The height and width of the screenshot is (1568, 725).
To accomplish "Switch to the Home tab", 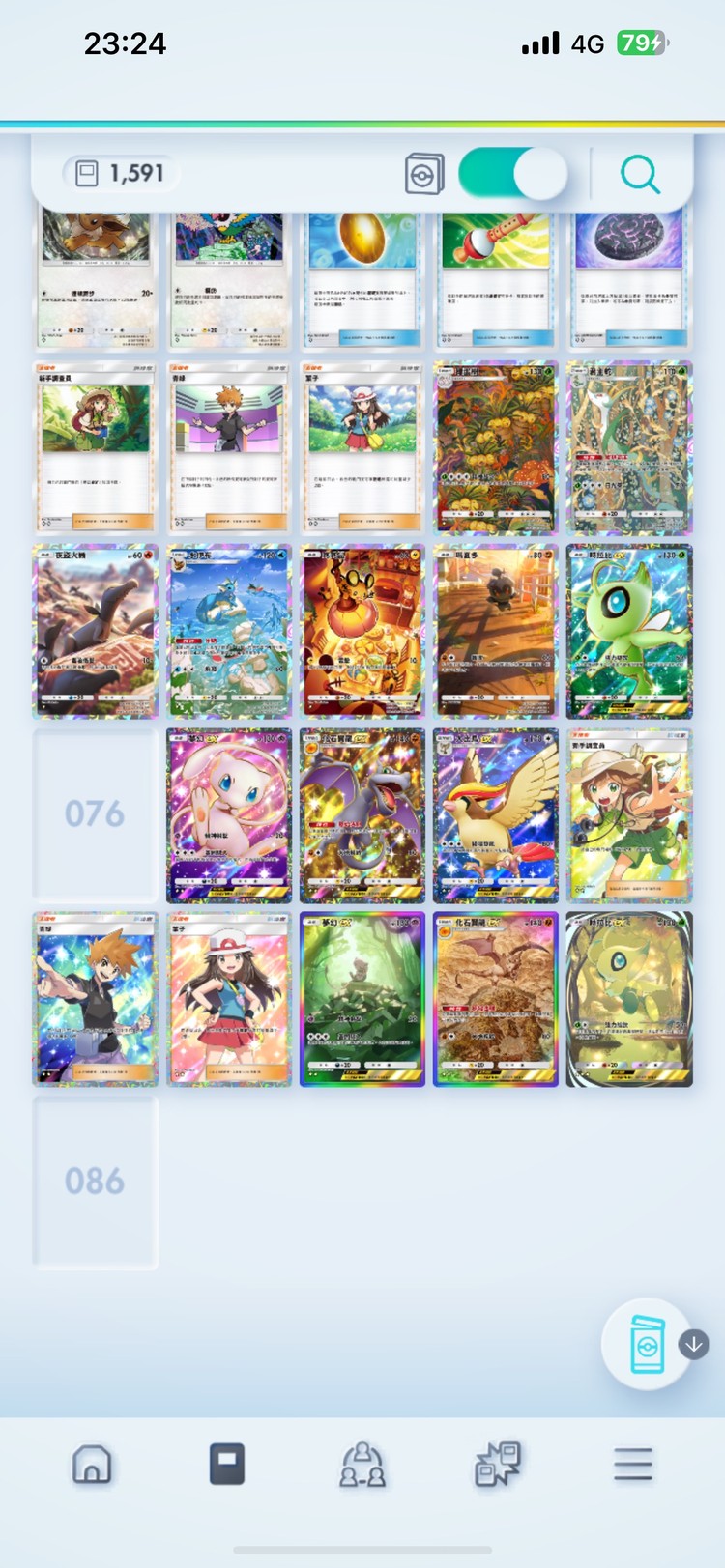I will click(x=92, y=1465).
